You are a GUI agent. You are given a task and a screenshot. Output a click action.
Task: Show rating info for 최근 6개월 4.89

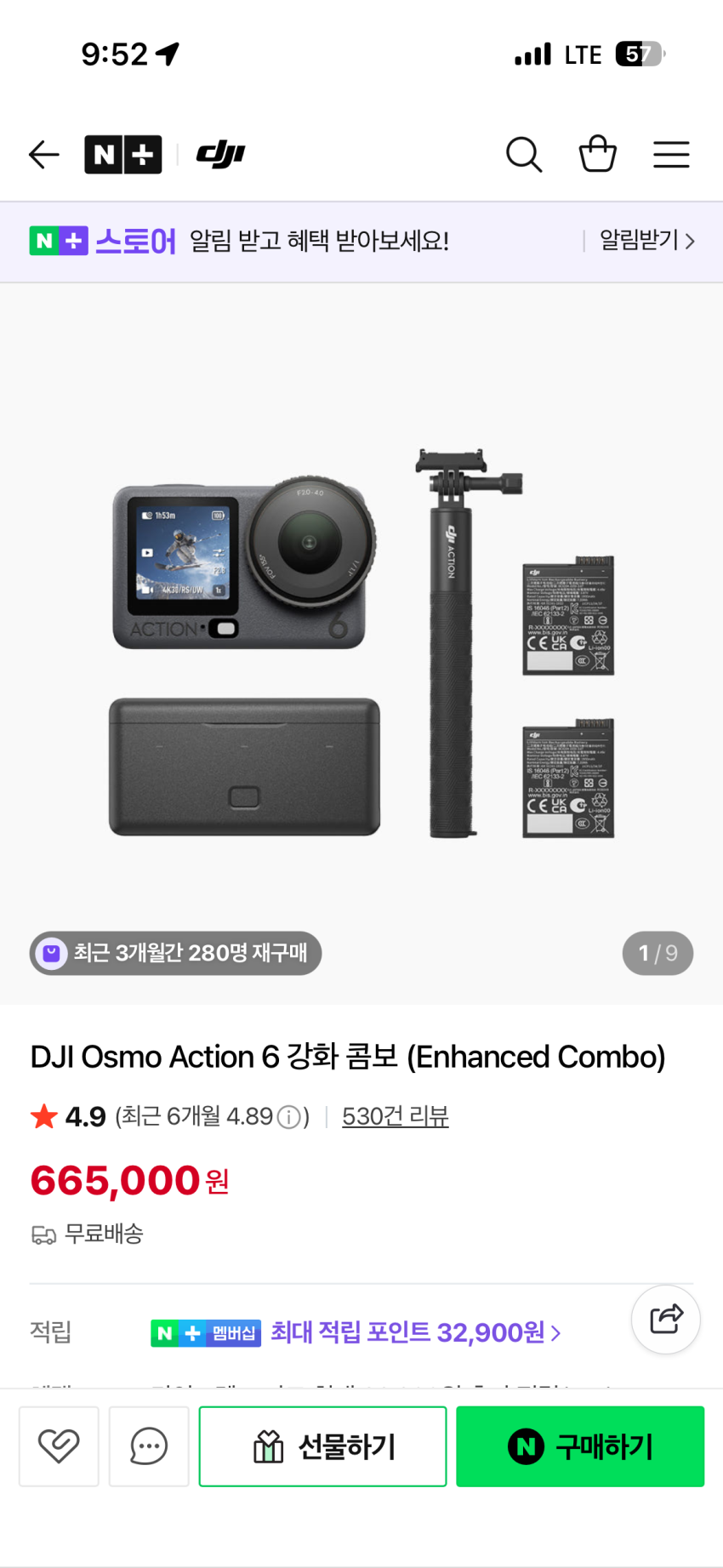point(289,1117)
